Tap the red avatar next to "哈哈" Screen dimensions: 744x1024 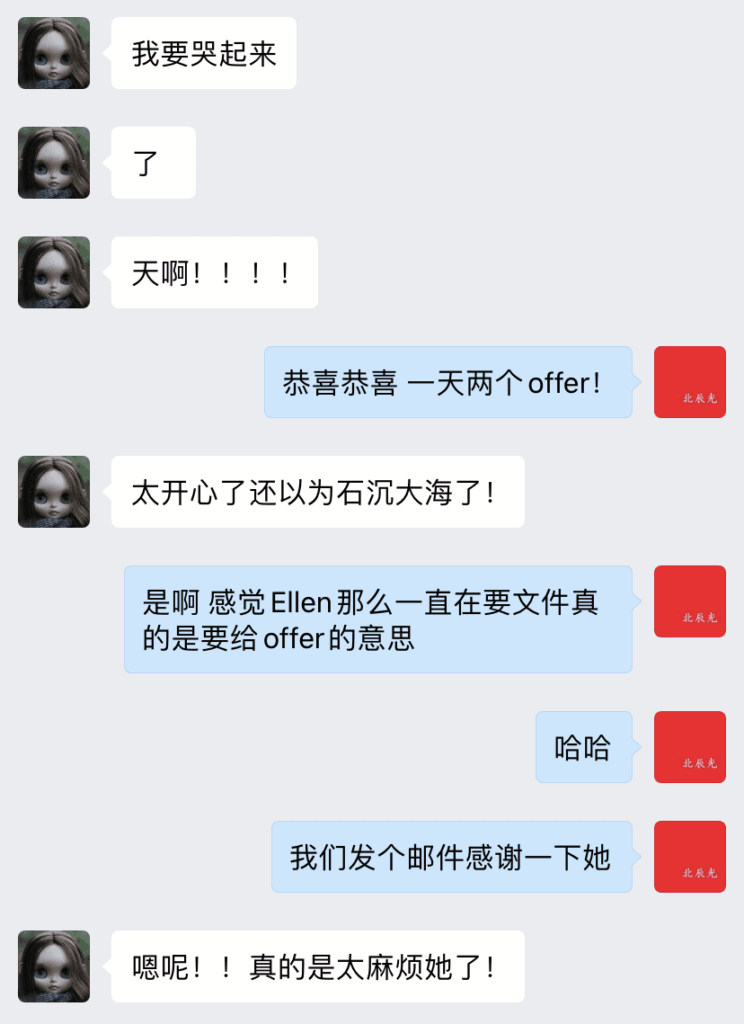click(x=690, y=747)
